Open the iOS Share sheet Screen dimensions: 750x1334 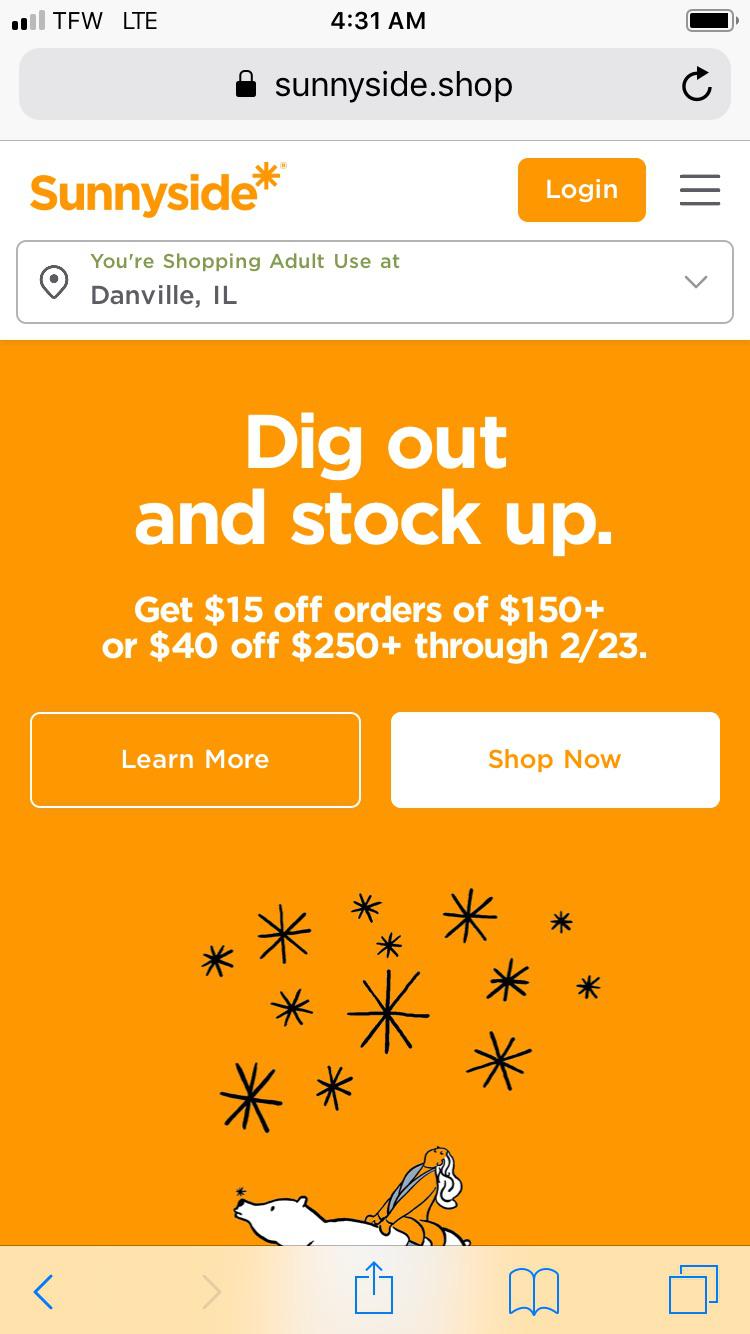(373, 1289)
